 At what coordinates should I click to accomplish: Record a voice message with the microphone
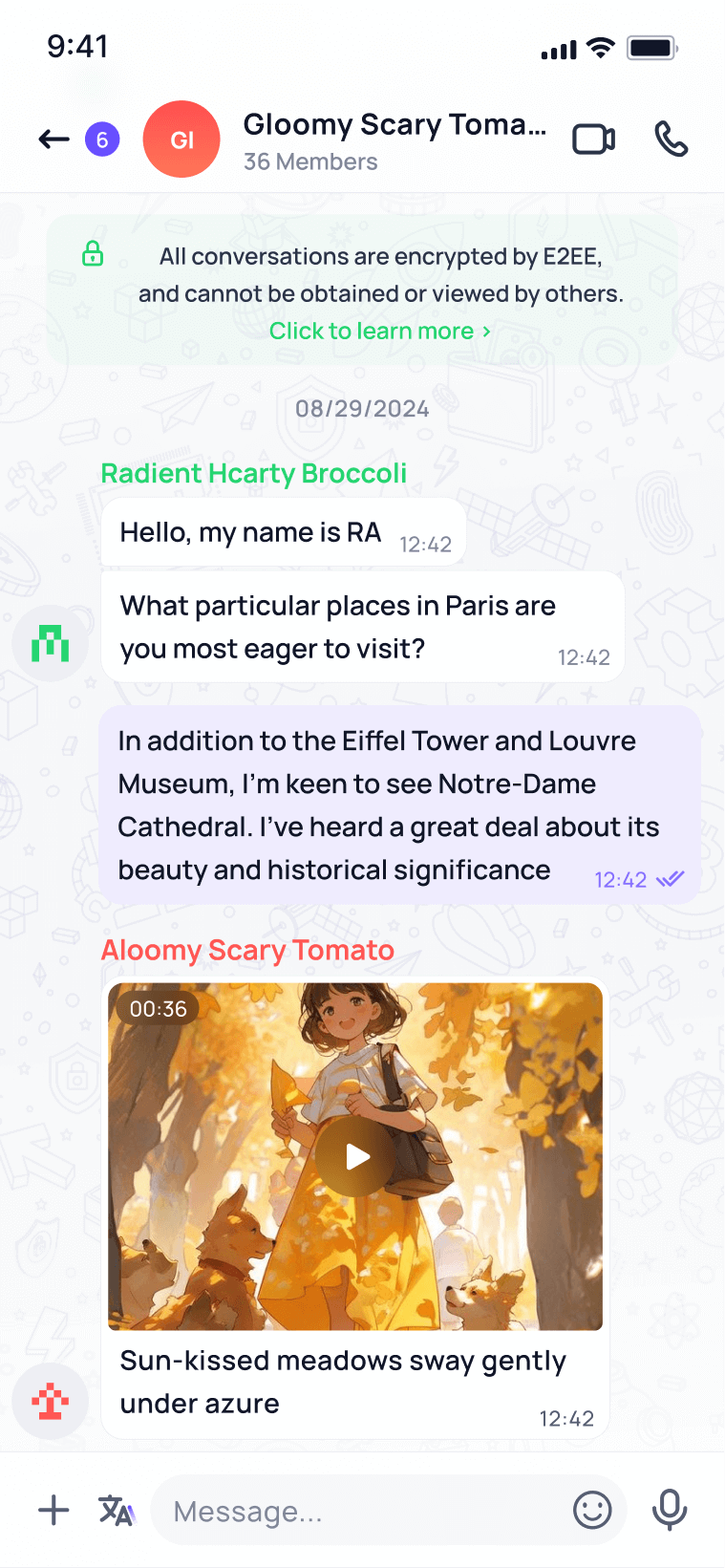[x=669, y=1510]
